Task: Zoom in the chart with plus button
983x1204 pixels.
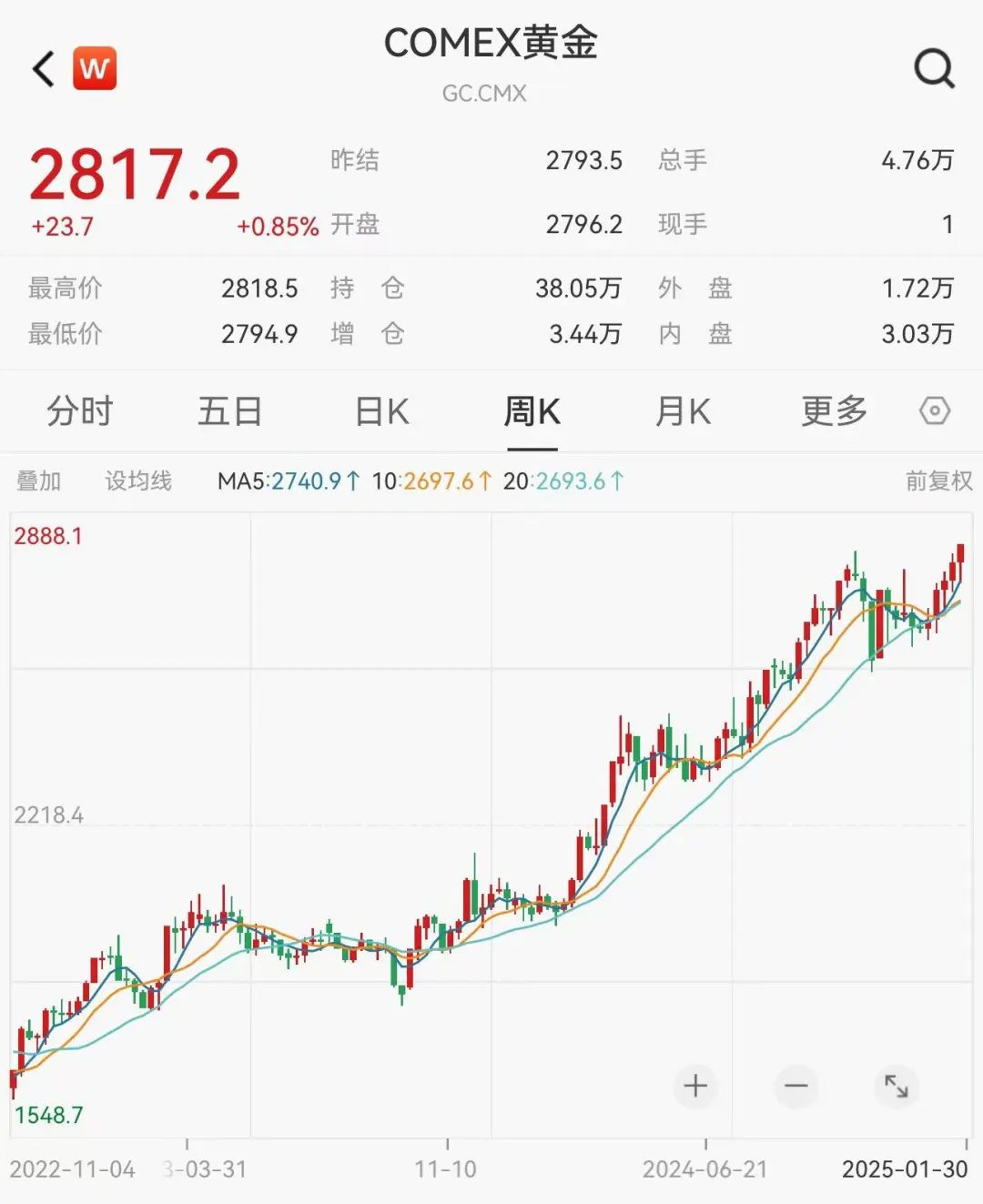Action: point(695,1086)
